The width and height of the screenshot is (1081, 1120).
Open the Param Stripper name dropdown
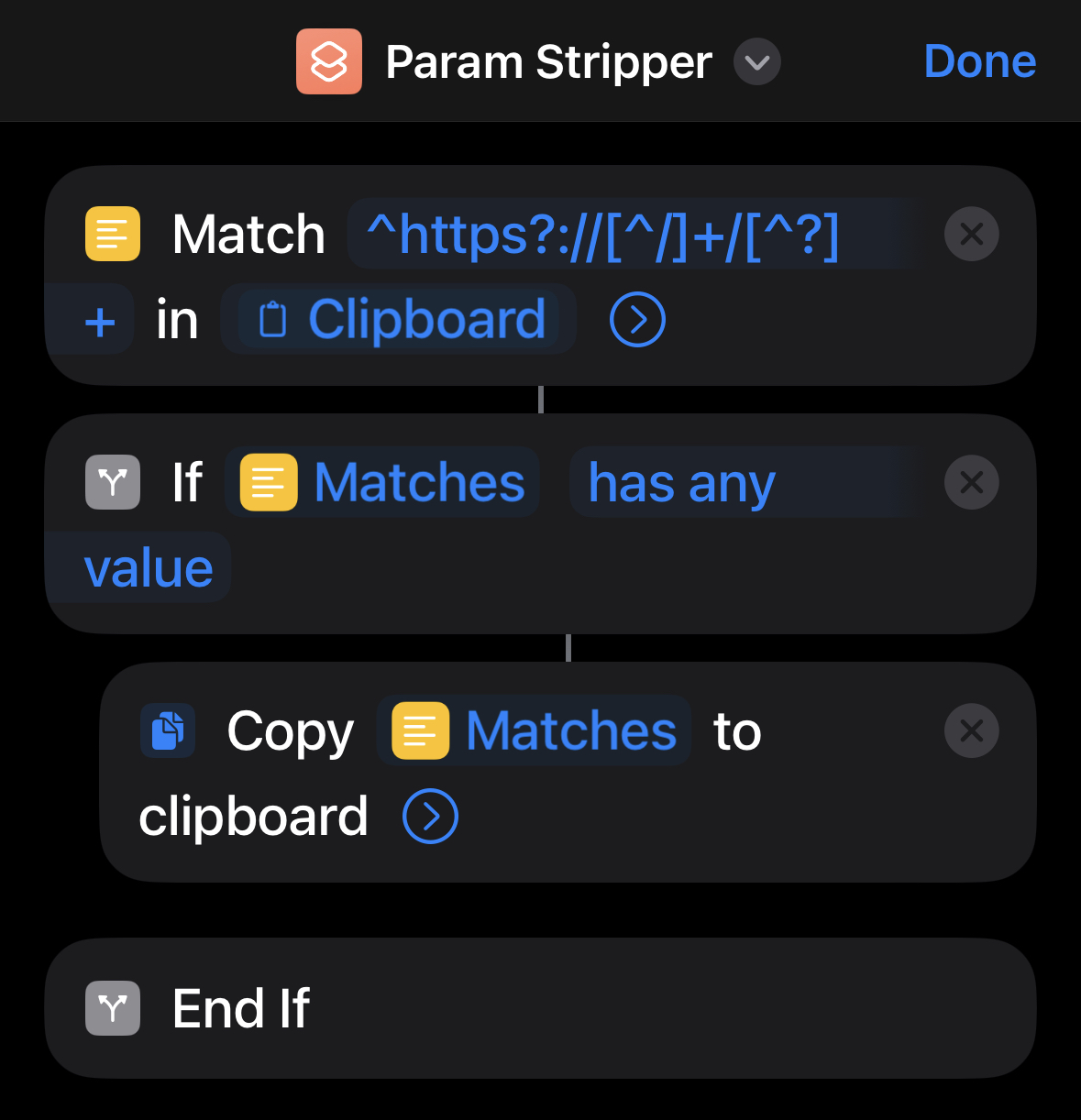pos(757,62)
